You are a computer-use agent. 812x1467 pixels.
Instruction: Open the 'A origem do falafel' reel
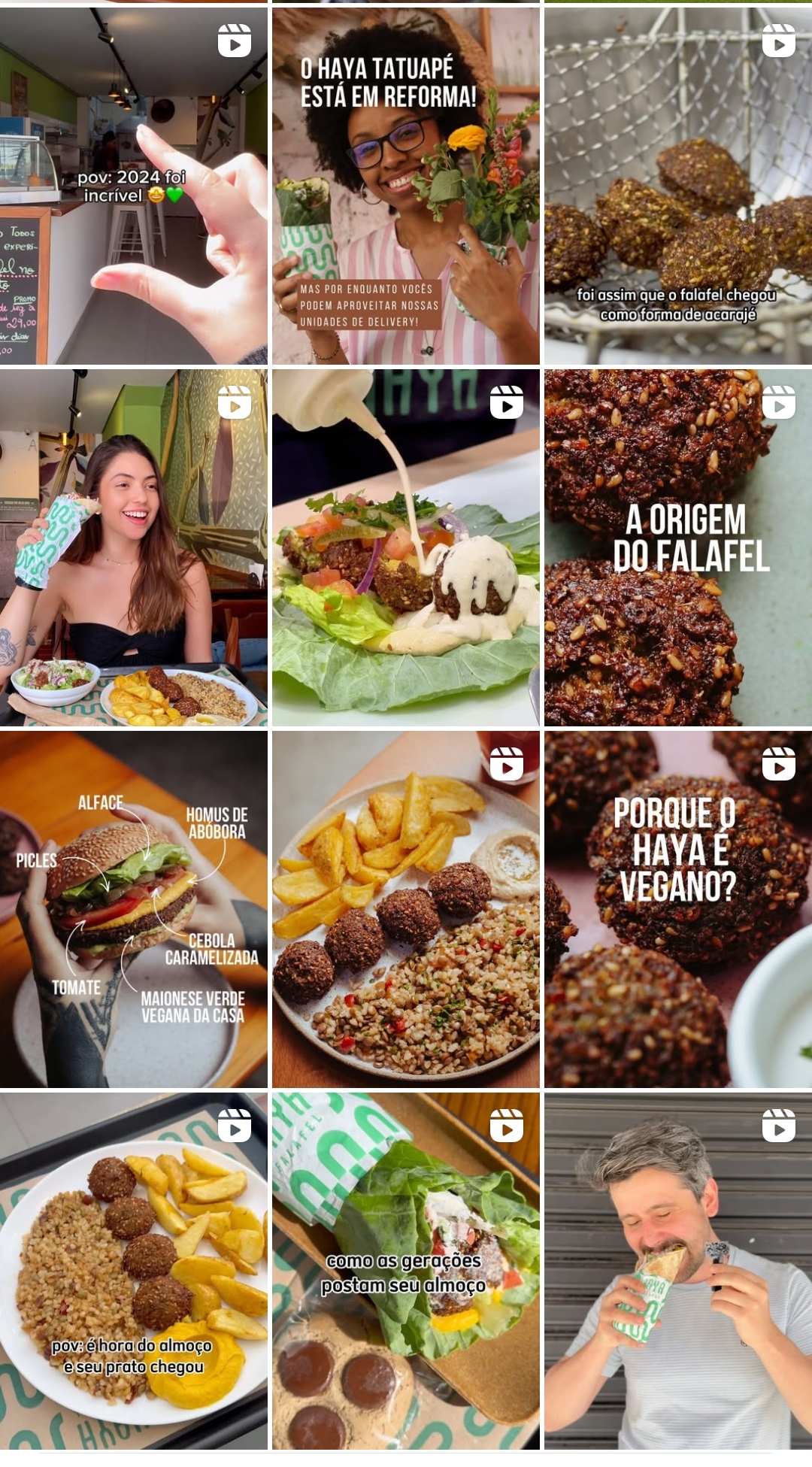coord(677,547)
